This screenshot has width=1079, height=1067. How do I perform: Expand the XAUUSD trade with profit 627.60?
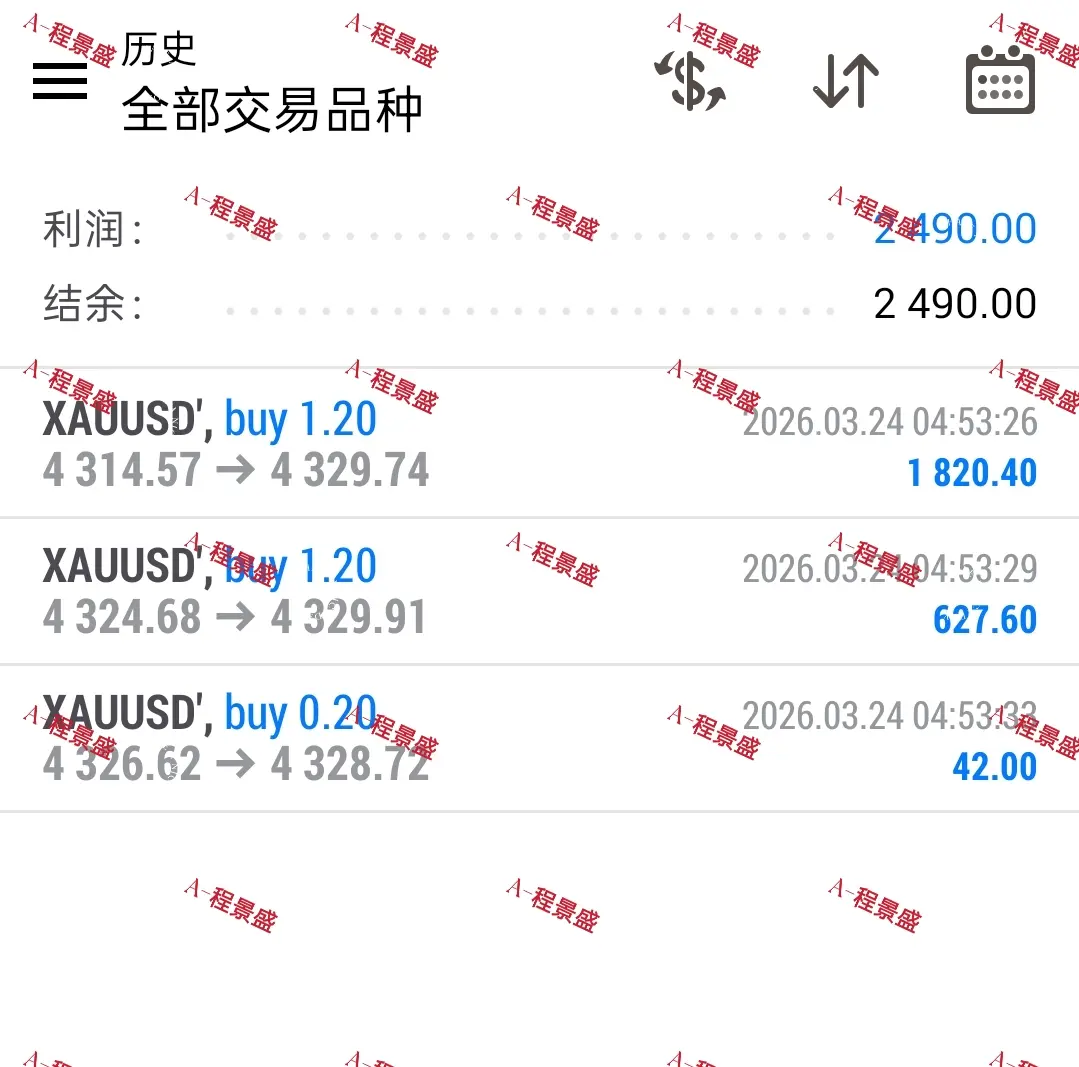pos(539,592)
